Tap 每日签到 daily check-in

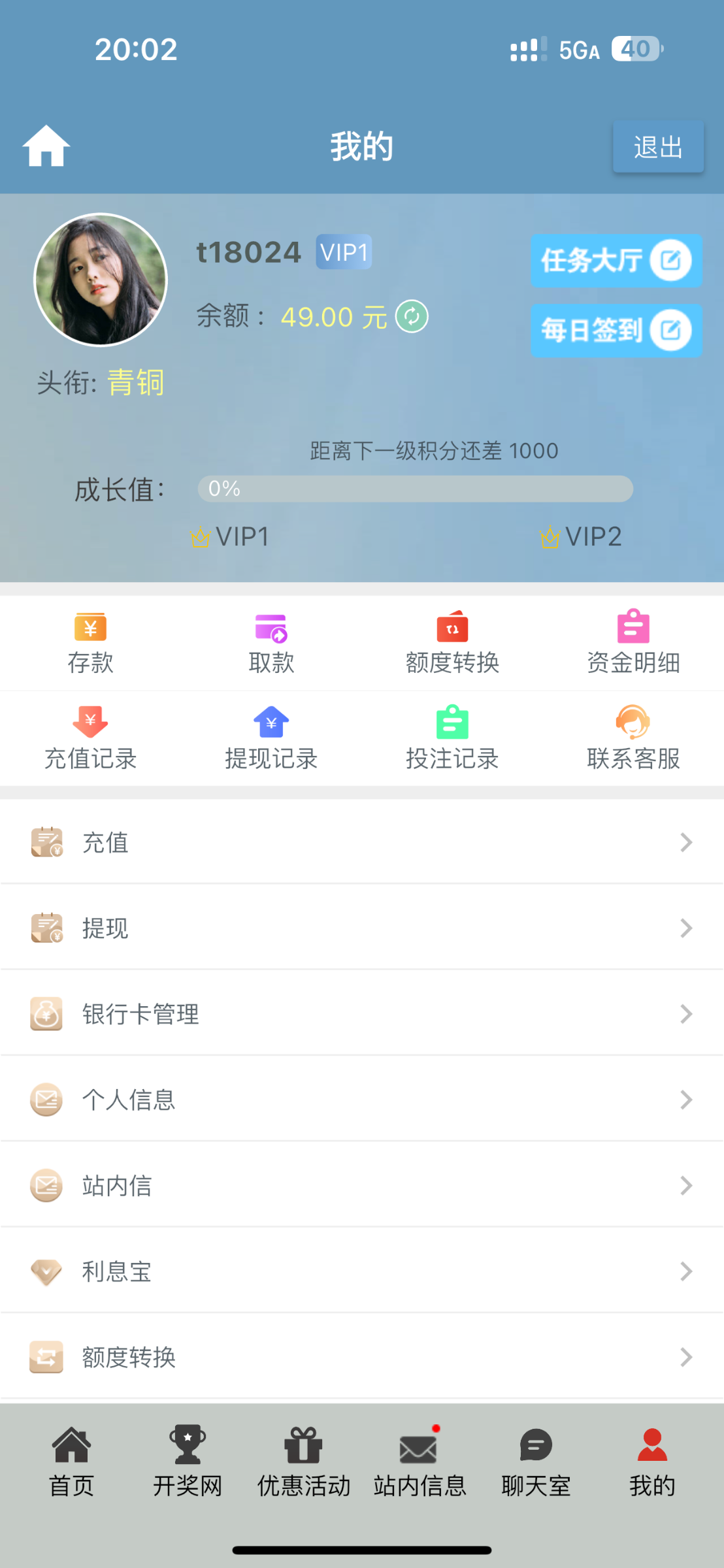pos(616,331)
